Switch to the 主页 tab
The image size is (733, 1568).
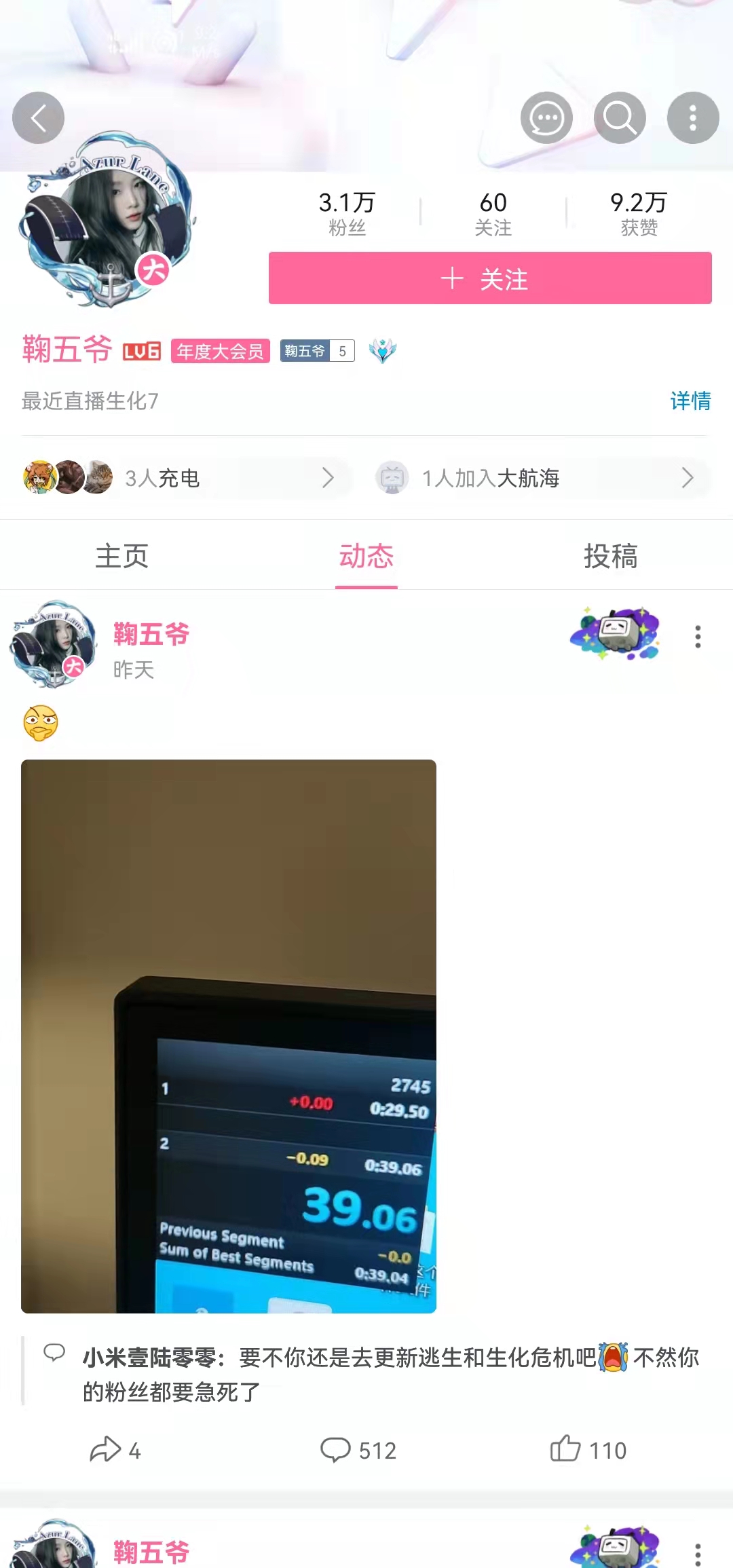122,556
